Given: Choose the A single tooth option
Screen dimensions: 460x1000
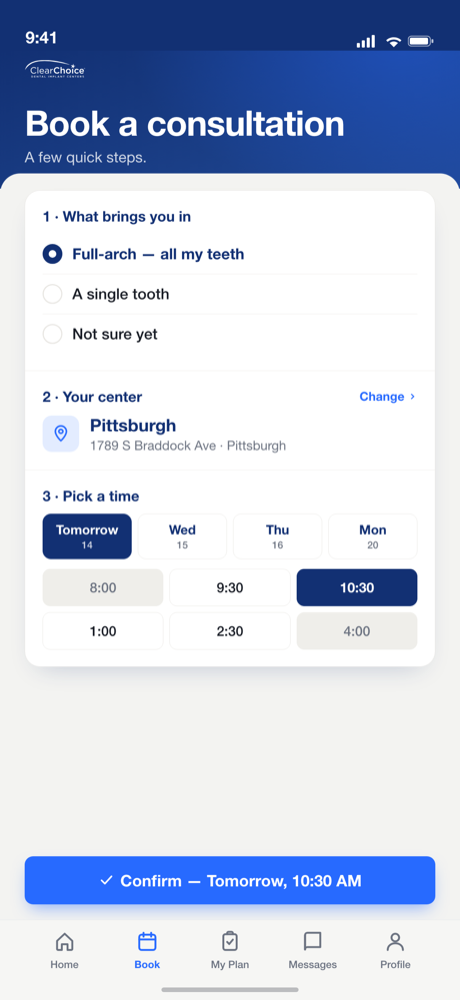Looking at the screenshot, I should (x=230, y=295).
